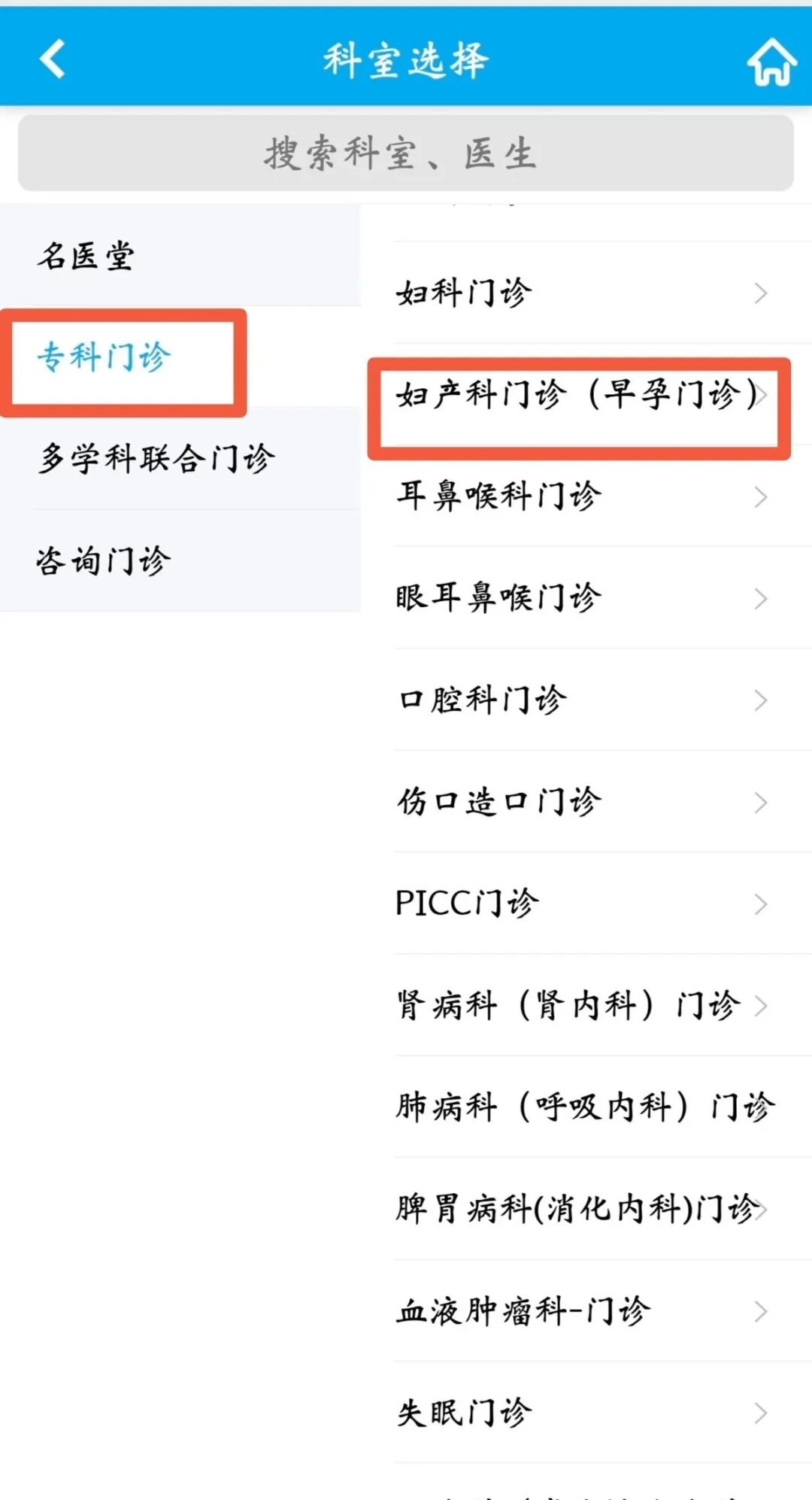Expand 肾病科（肾内科）门诊 with its chevron
Viewport: 812px width, 1500px height.
(x=759, y=1004)
